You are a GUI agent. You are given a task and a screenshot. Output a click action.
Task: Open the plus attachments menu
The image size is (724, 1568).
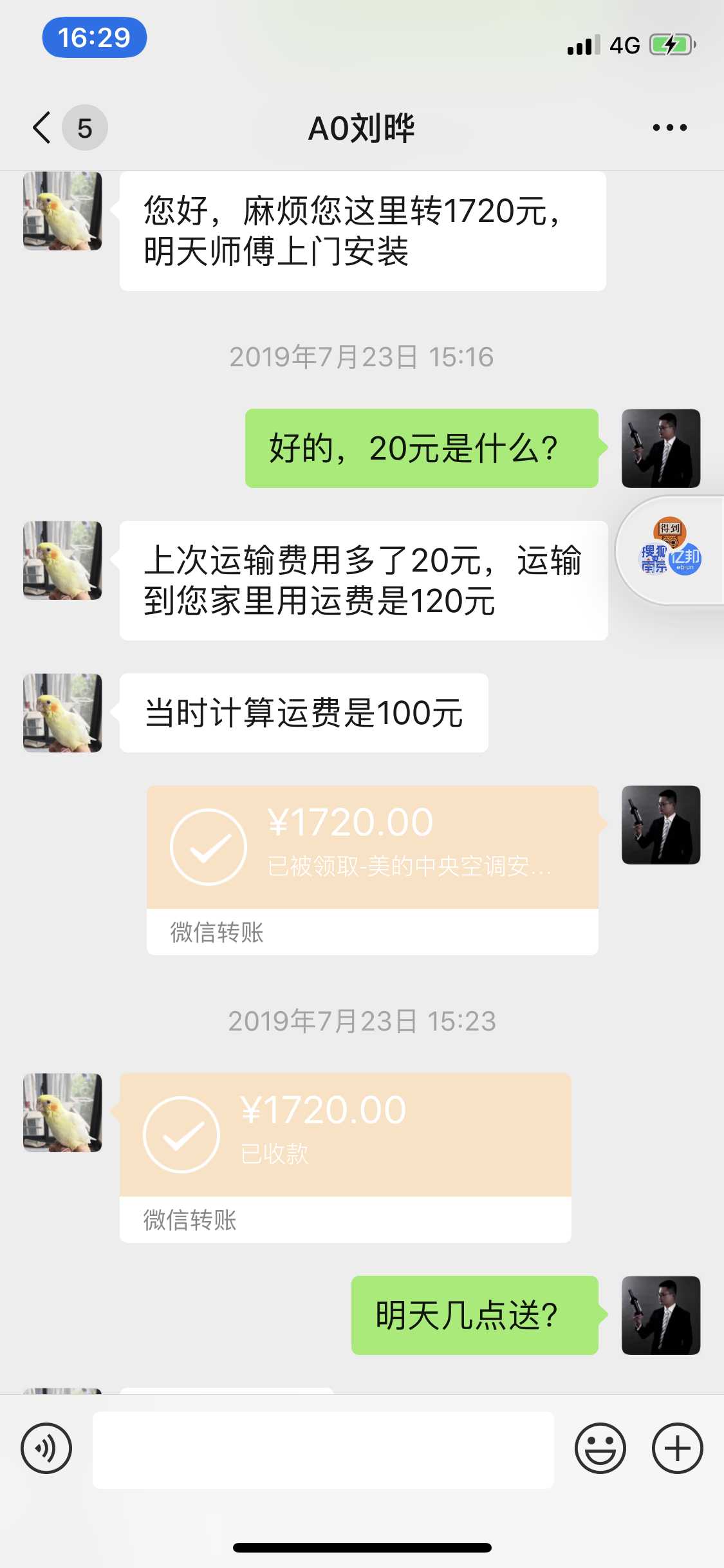(x=677, y=1448)
